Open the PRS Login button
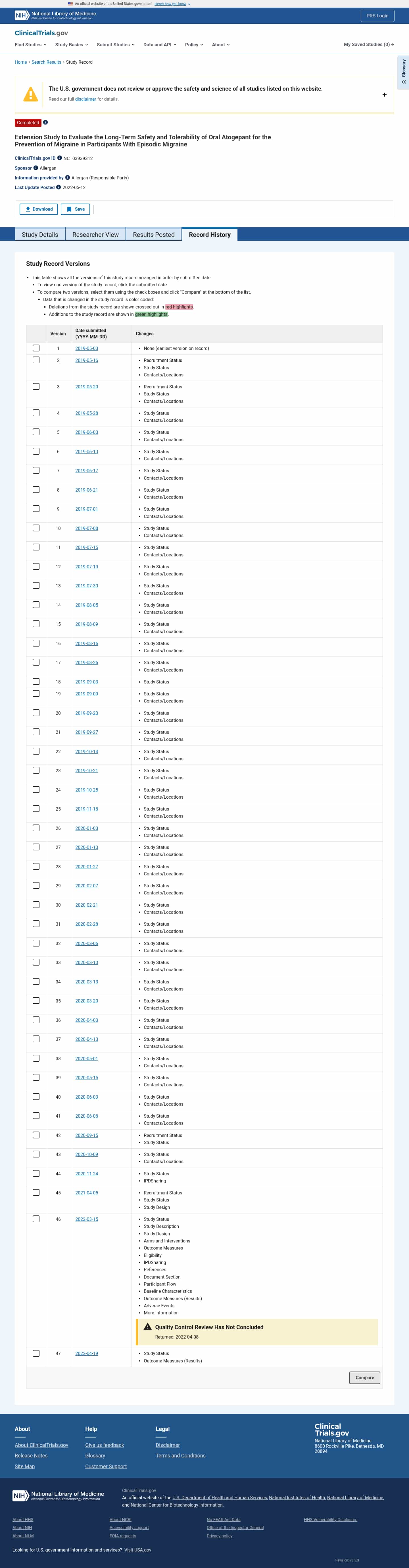 click(x=377, y=16)
